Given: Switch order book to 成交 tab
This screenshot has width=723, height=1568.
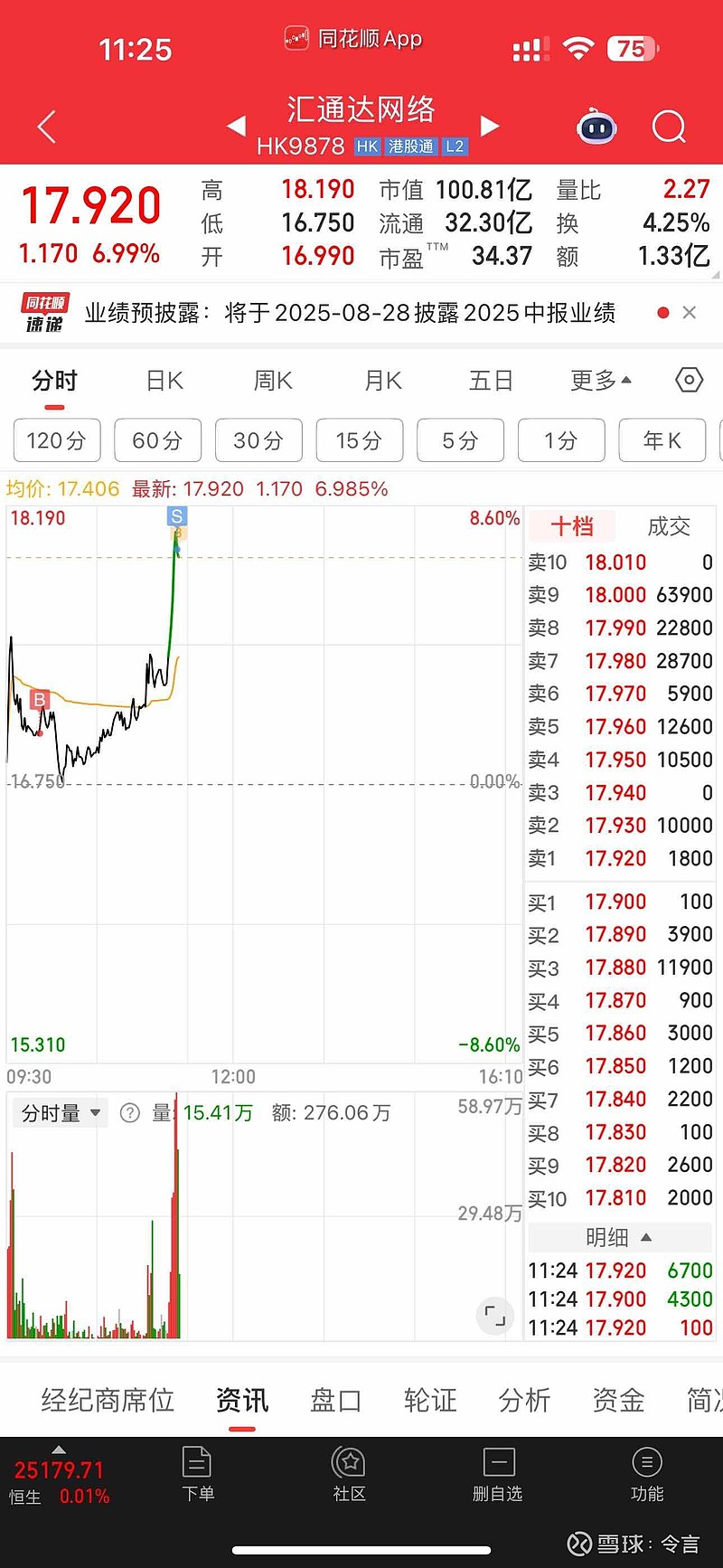Looking at the screenshot, I should 669,526.
